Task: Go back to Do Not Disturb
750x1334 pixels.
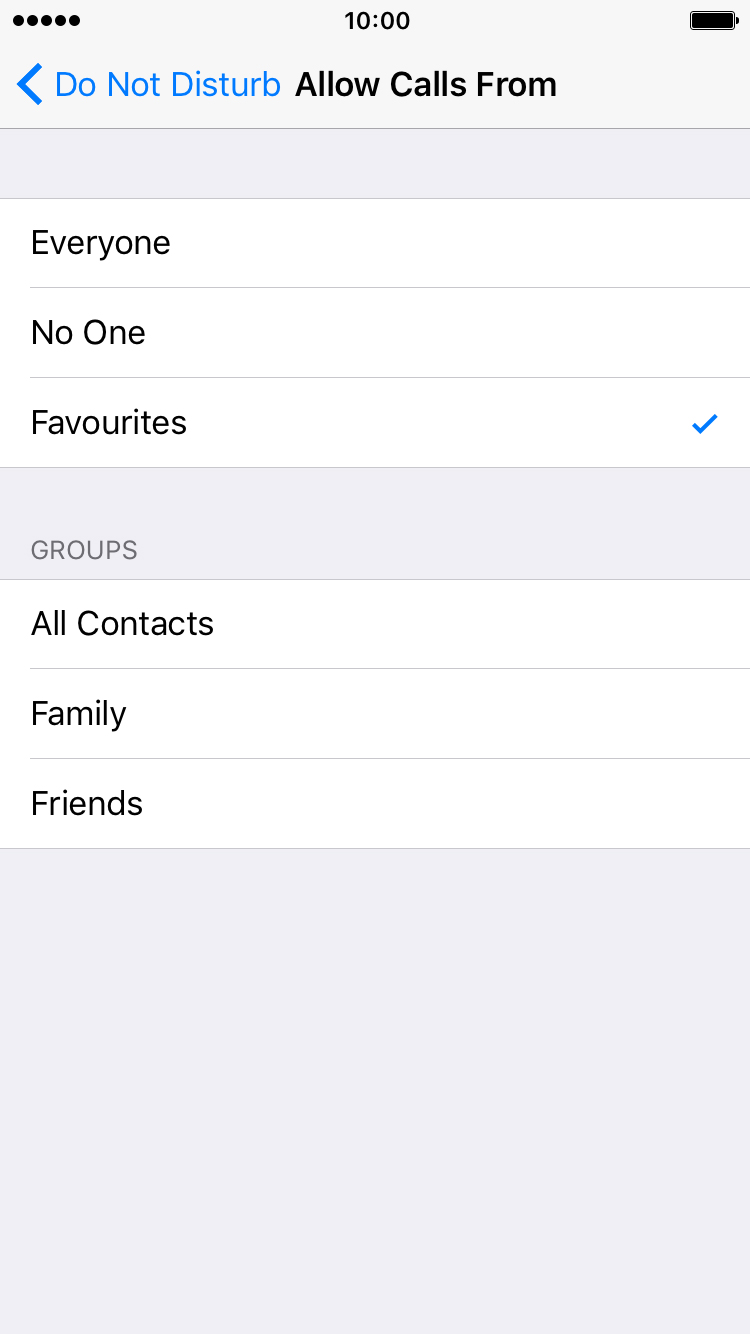Action: pos(149,84)
